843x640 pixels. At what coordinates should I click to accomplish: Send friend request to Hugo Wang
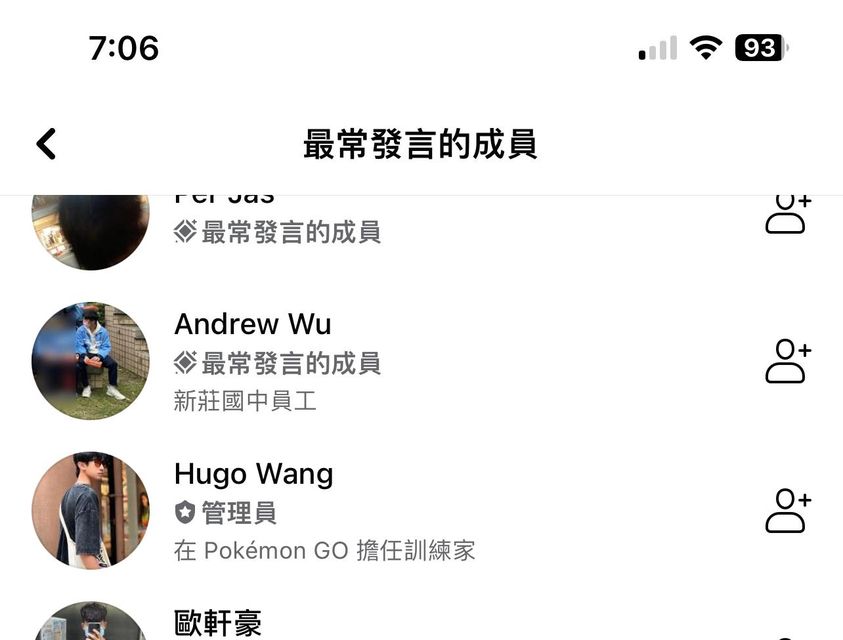pos(787,510)
